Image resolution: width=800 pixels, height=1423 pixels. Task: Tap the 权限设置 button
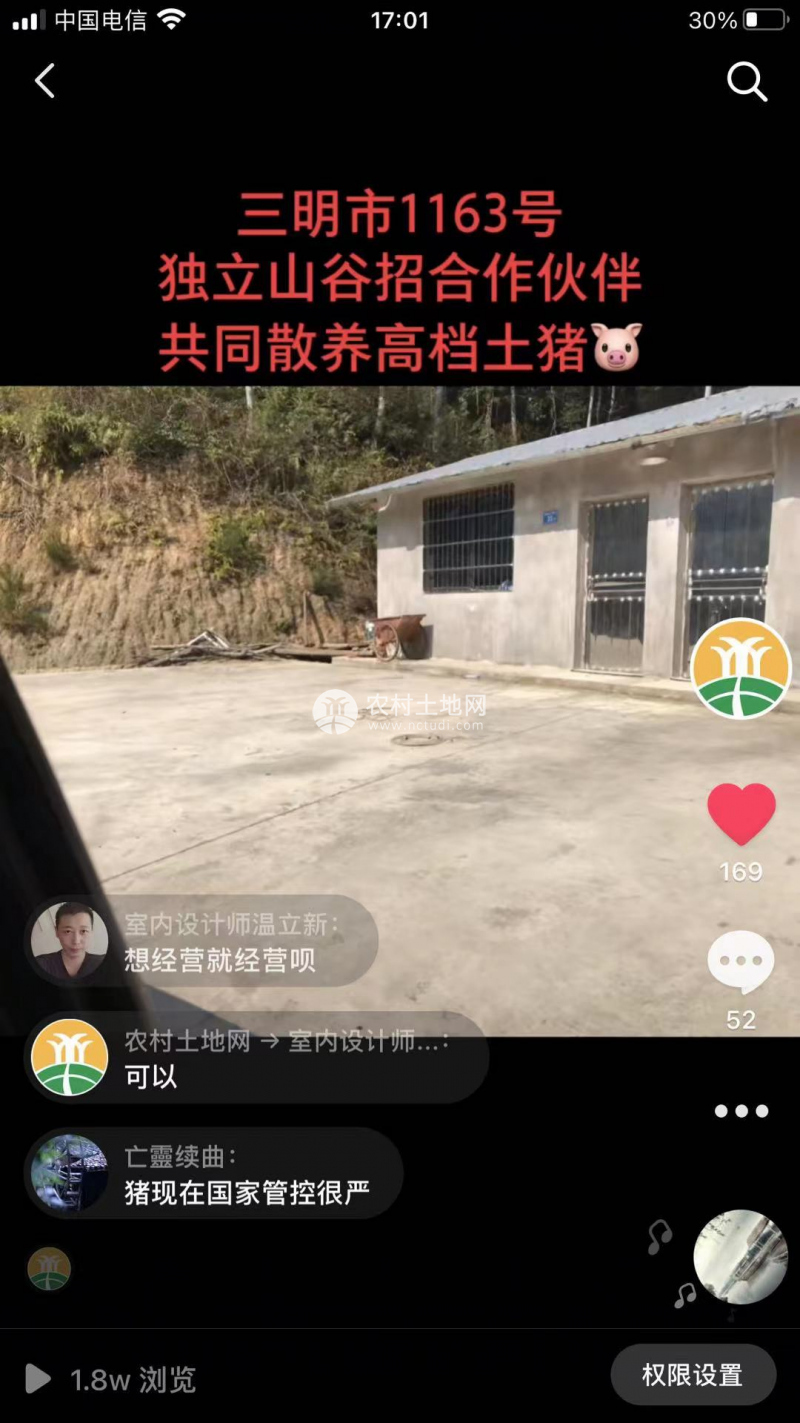pyautogui.click(x=692, y=1375)
